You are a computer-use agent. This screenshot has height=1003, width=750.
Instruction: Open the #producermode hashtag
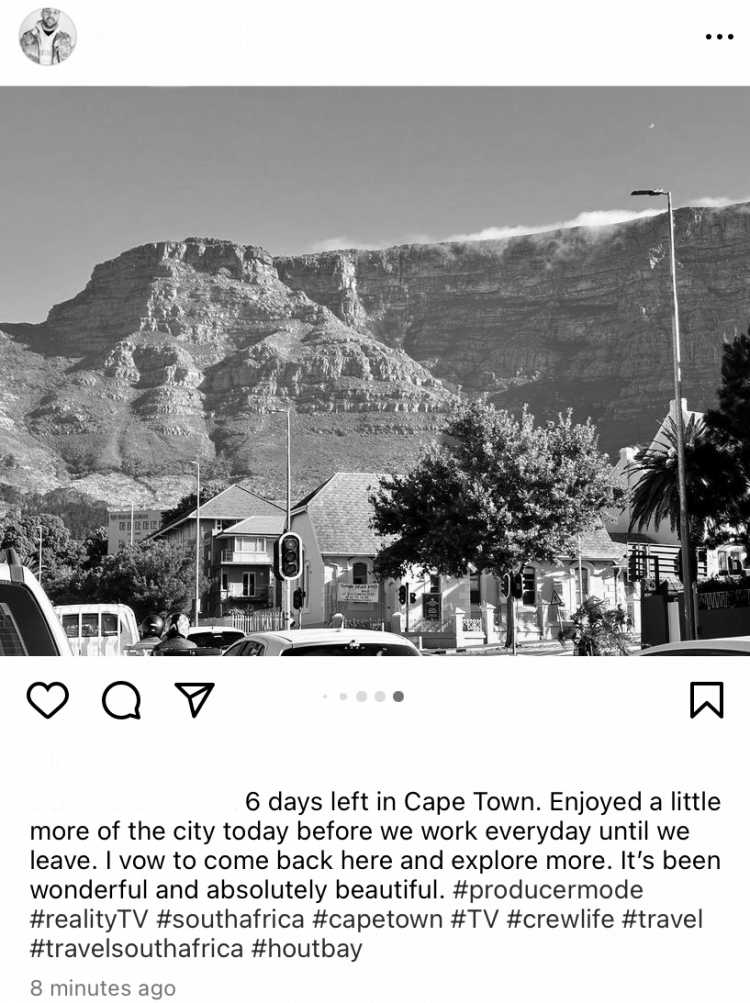(x=548, y=890)
